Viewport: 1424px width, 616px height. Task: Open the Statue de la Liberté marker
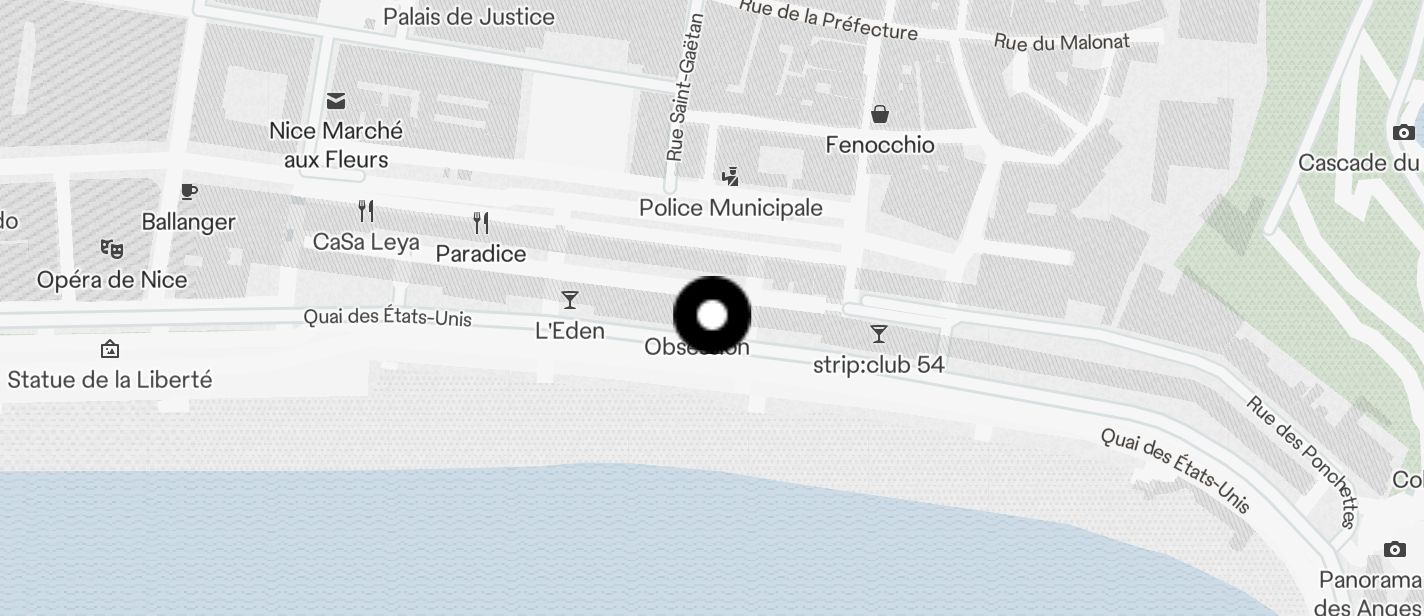pos(110,349)
